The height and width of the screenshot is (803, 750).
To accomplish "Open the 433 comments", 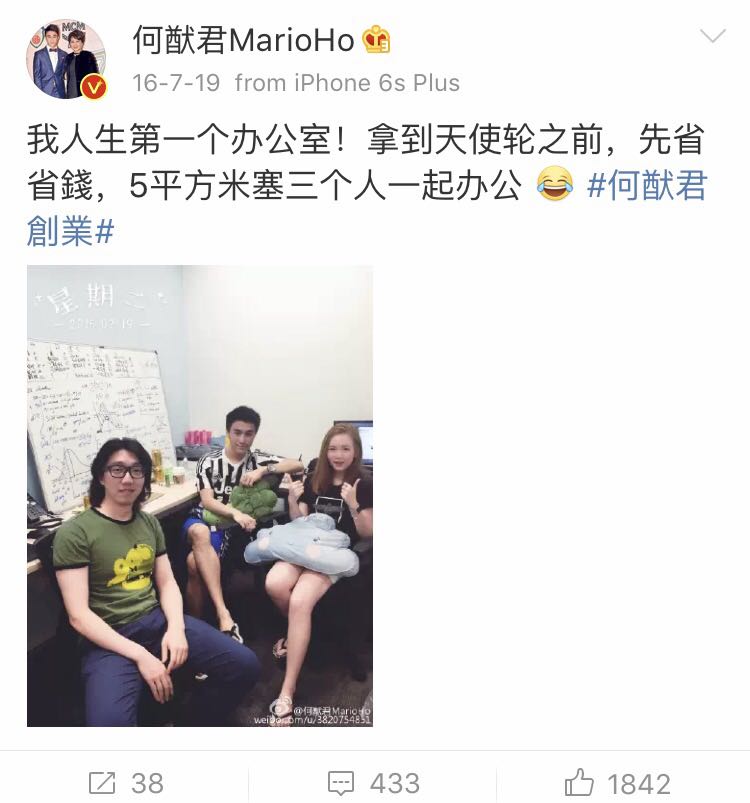I will 374,783.
